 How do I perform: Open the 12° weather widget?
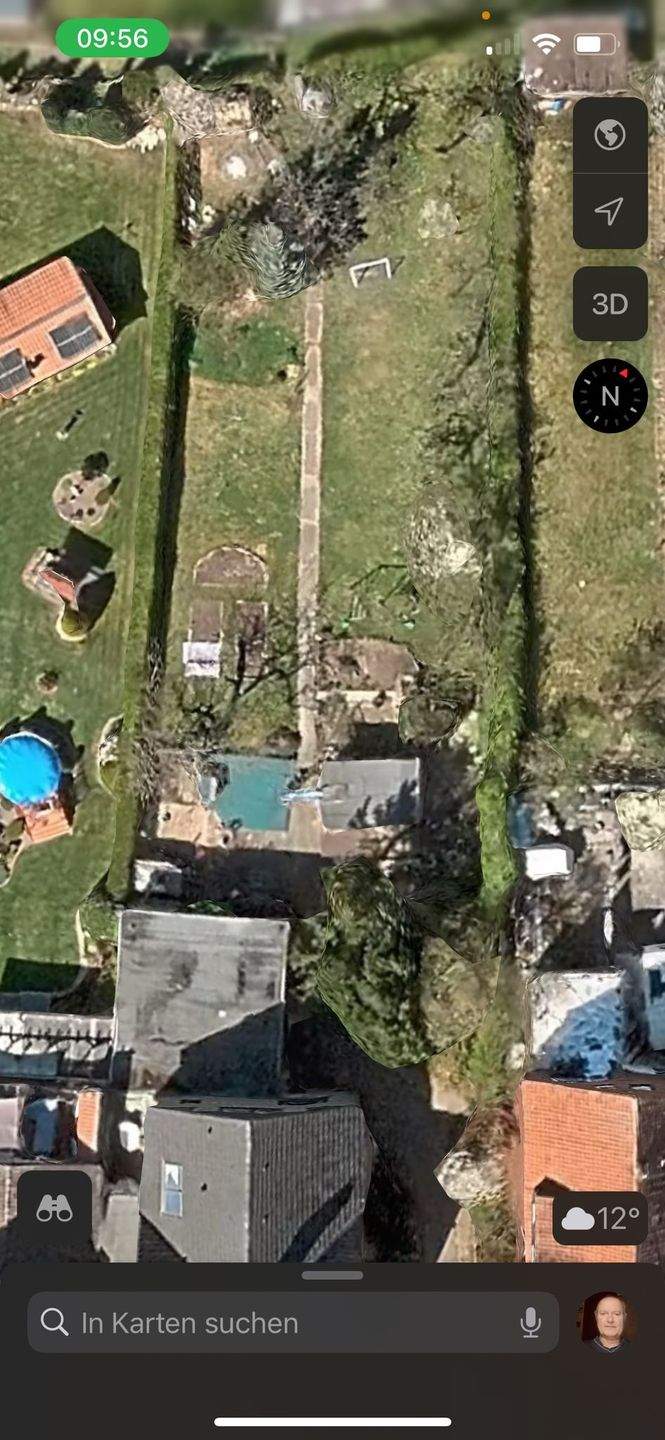600,1218
